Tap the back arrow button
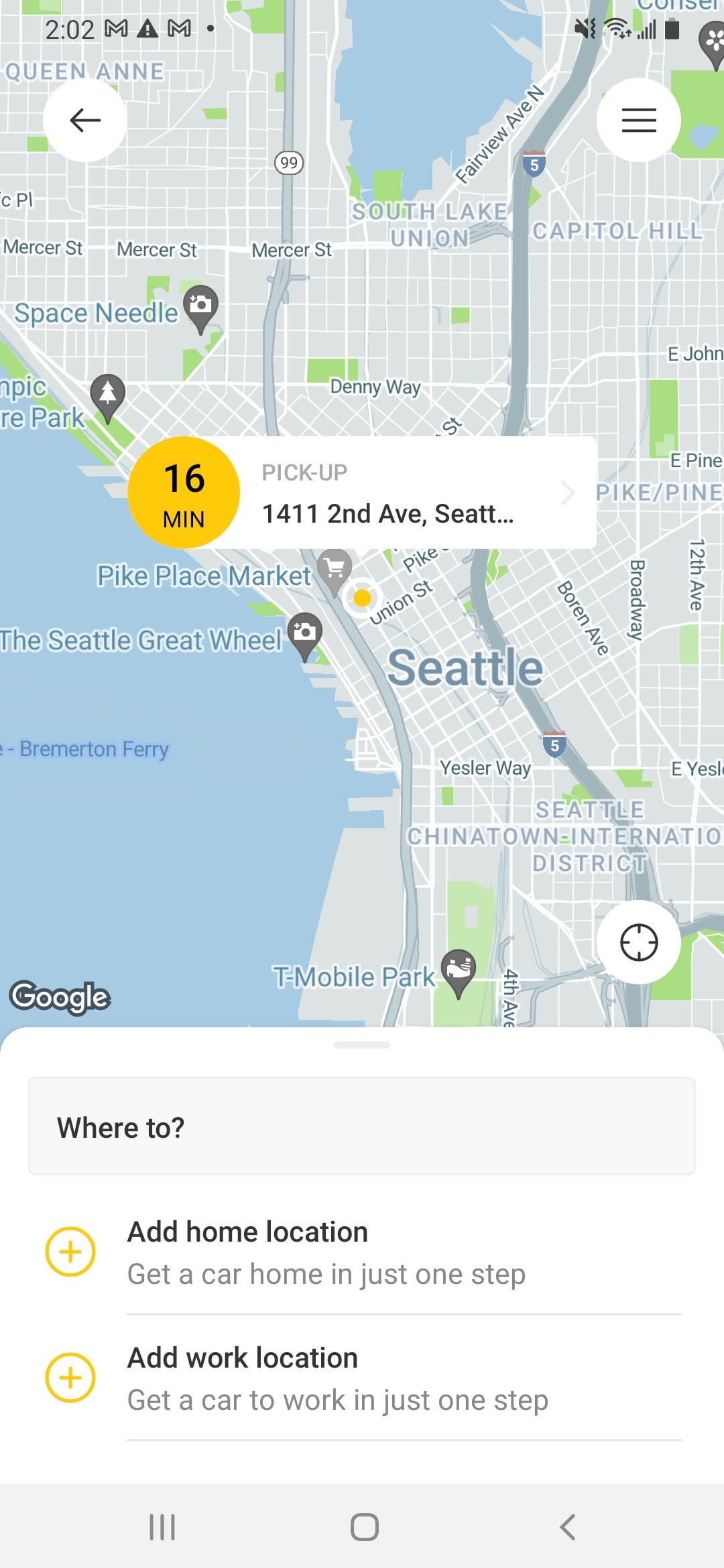724x1568 pixels. (85, 120)
